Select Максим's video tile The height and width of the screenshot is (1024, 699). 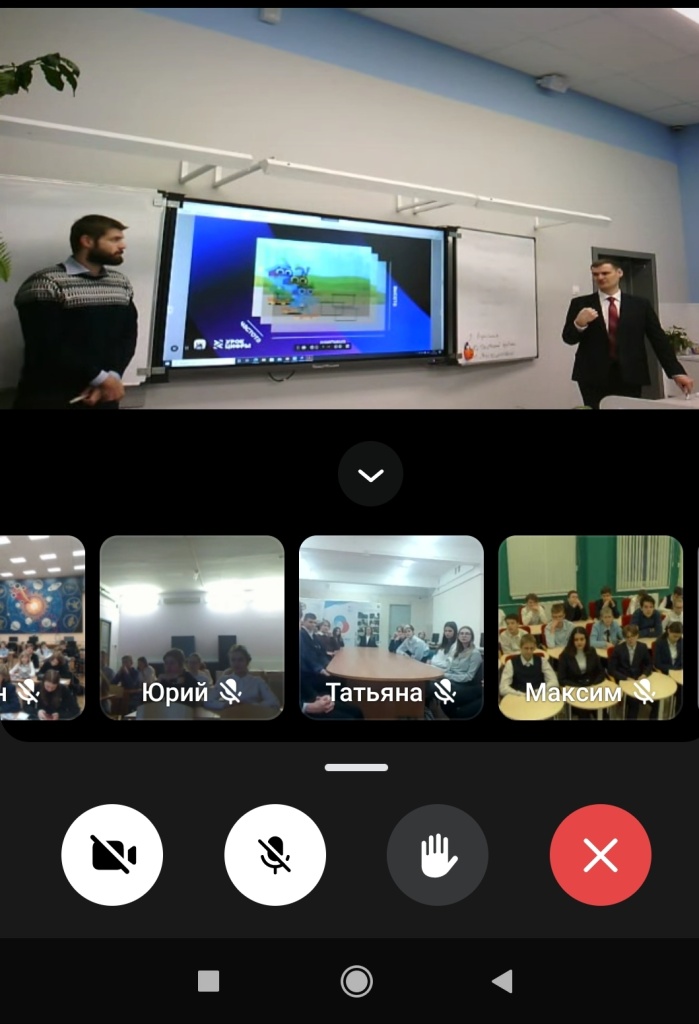(x=590, y=627)
